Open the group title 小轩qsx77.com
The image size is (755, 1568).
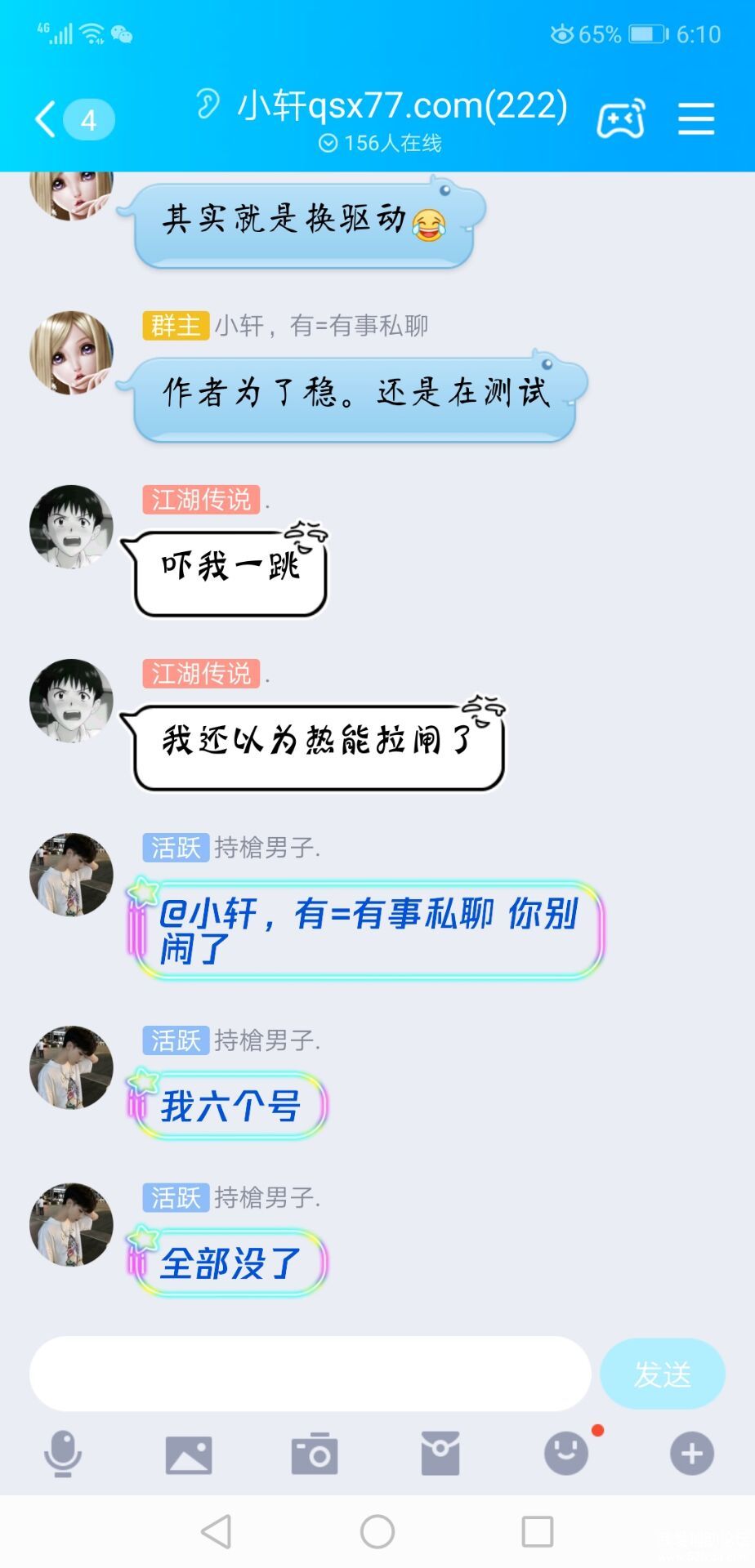click(402, 106)
